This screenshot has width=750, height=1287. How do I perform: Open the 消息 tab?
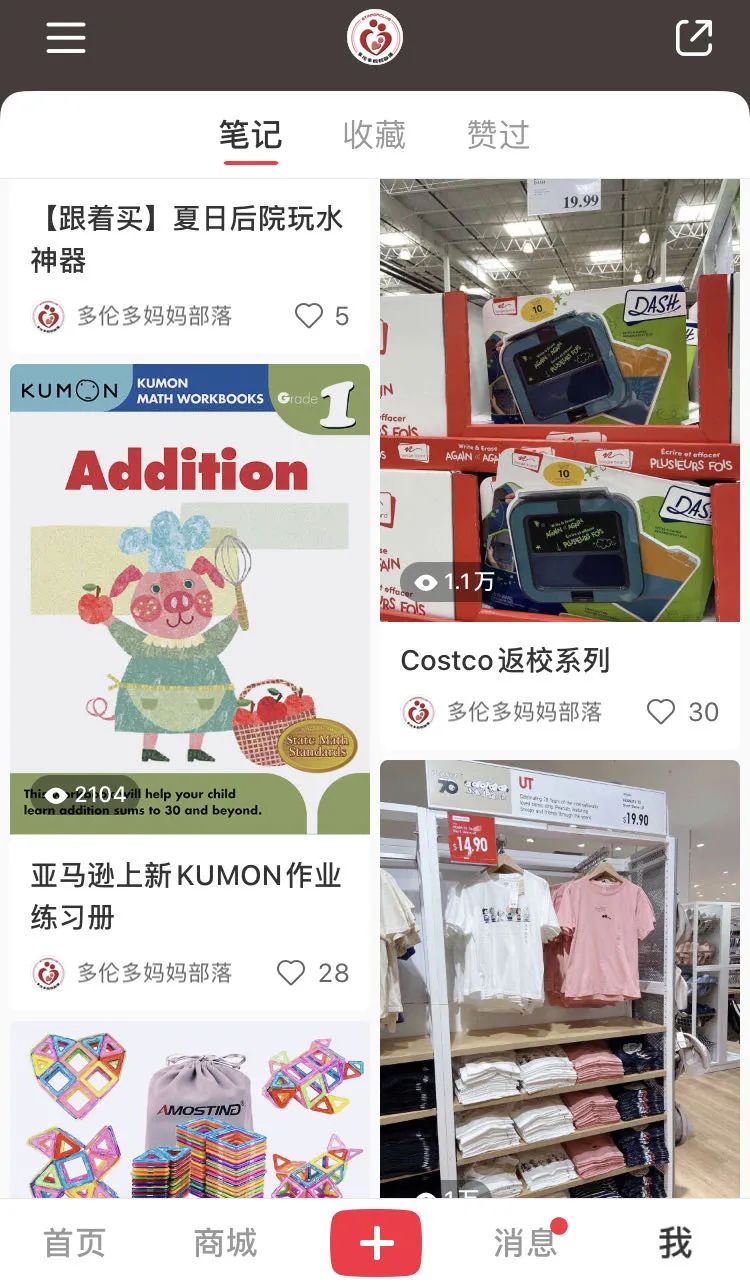(x=525, y=1243)
